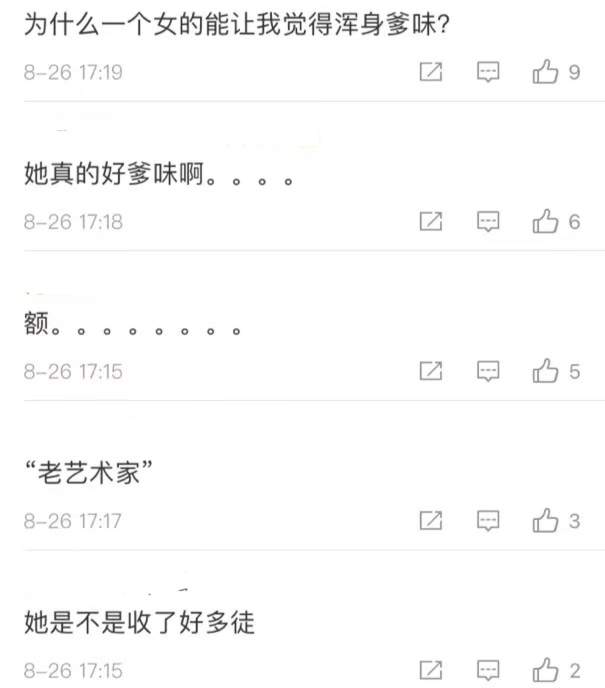Image resolution: width=605 pixels, height=688 pixels.
Task: Like the "老艺术家" comment
Action: pyautogui.click(x=545, y=521)
